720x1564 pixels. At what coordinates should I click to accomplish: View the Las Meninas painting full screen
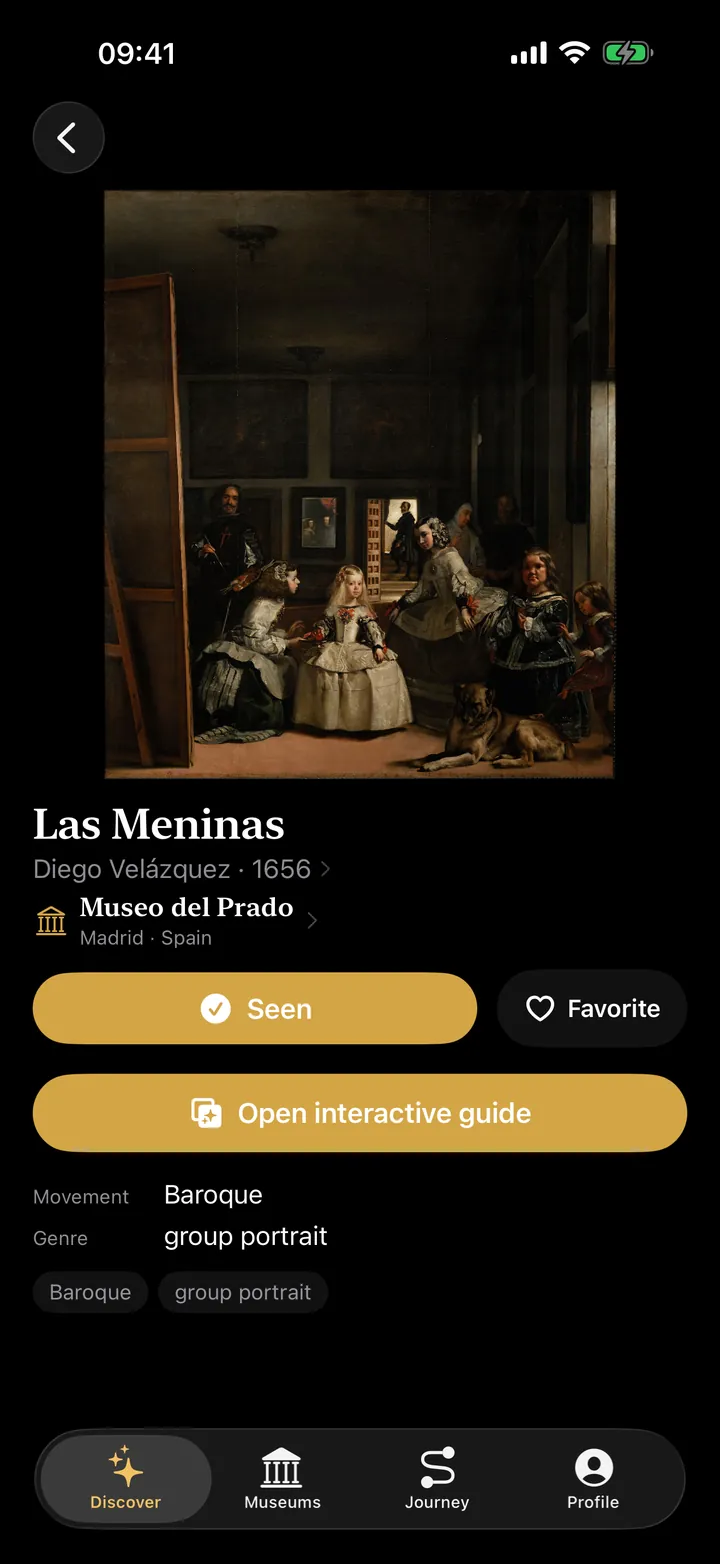[360, 484]
